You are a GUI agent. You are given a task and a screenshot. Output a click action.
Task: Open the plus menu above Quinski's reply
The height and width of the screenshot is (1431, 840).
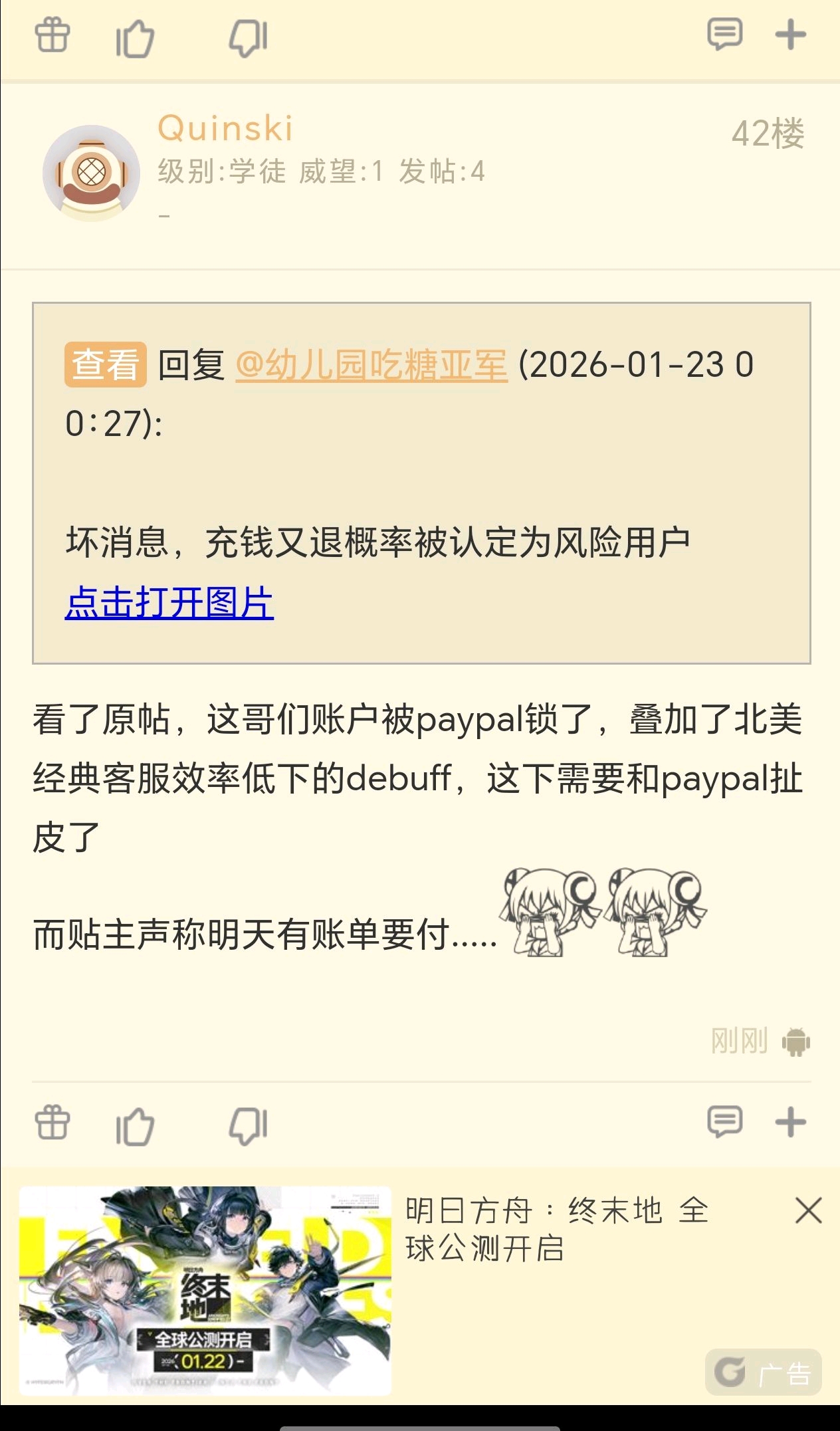(790, 34)
